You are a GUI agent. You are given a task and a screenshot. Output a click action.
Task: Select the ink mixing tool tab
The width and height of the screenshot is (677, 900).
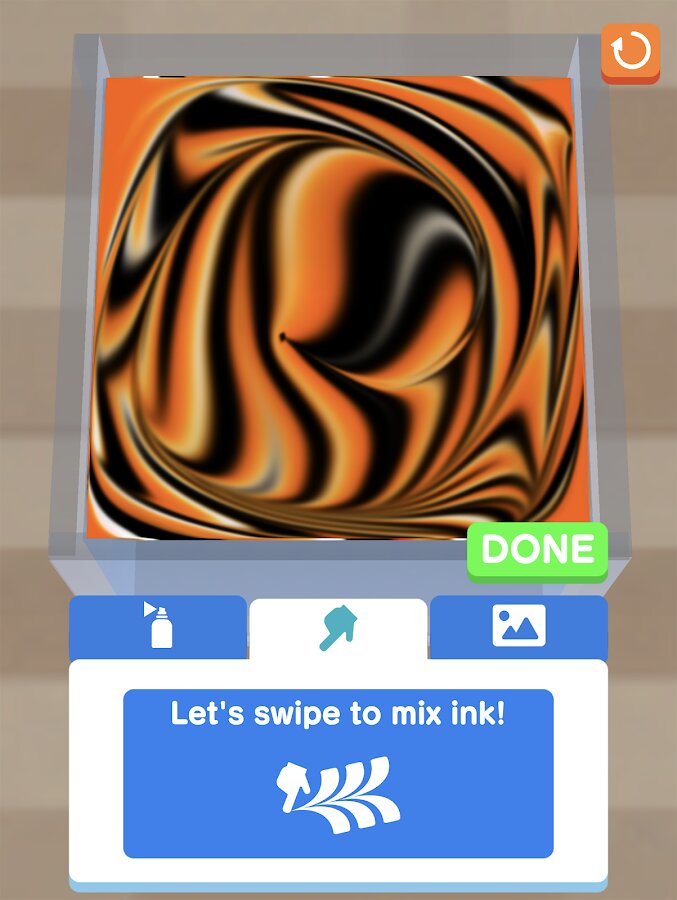(338, 628)
